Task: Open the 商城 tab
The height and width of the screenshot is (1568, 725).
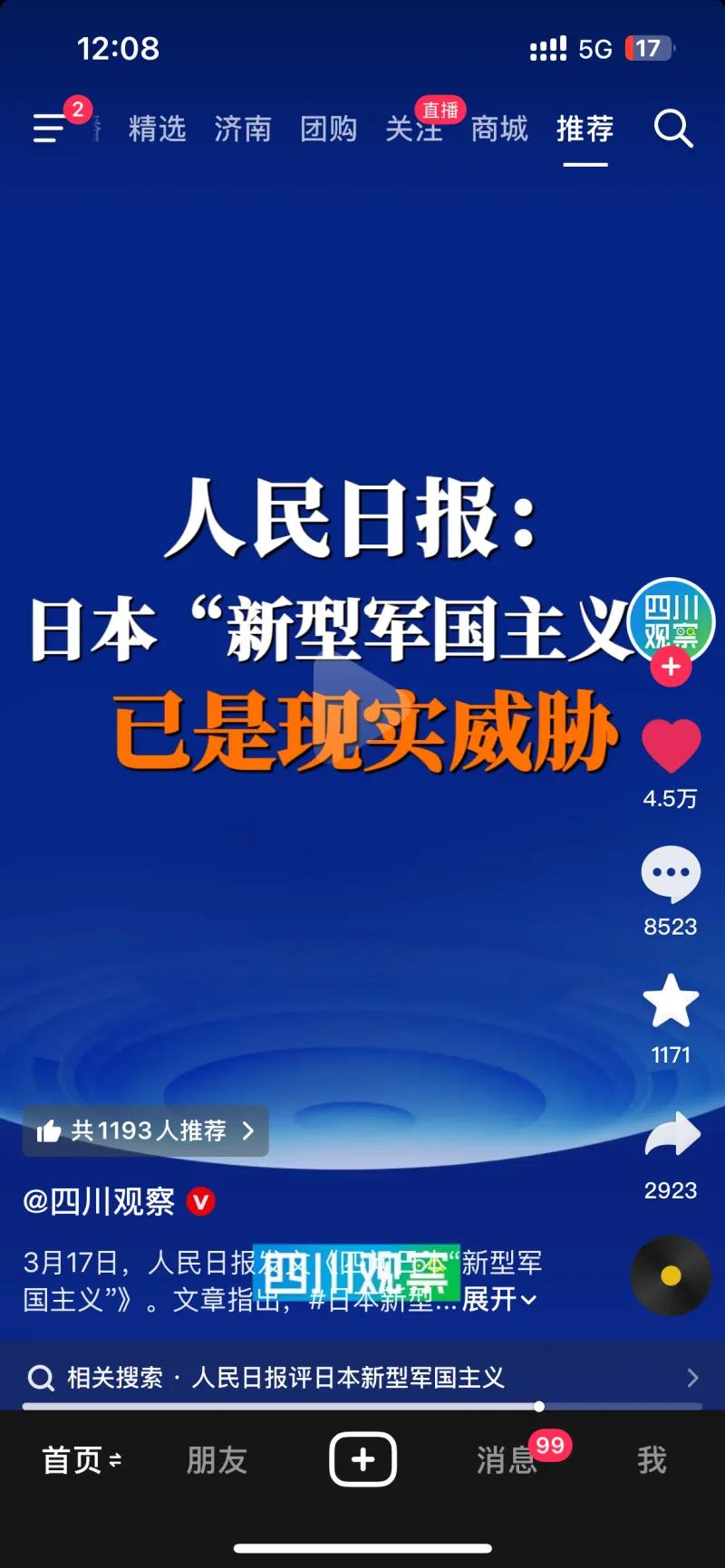Action: (499, 129)
